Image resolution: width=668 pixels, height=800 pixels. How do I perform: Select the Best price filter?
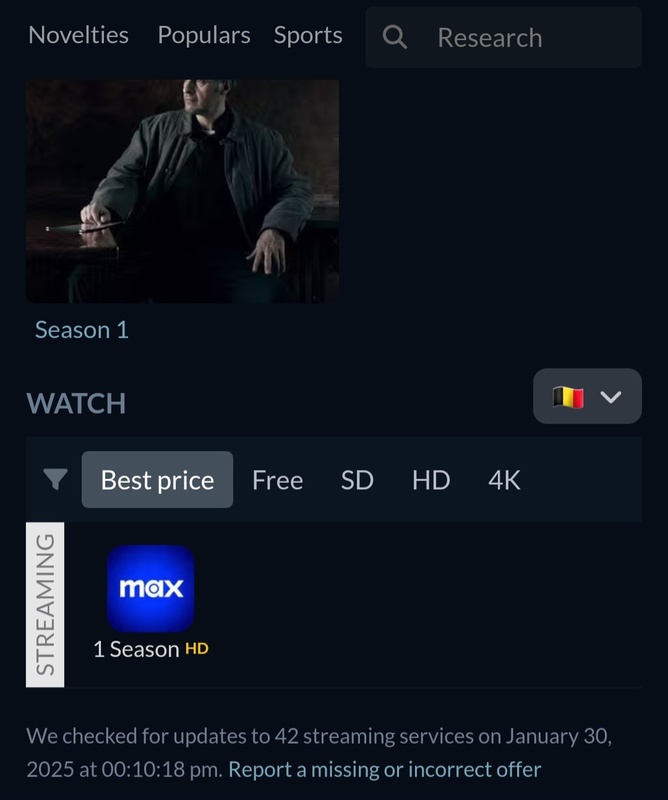pyautogui.click(x=157, y=480)
